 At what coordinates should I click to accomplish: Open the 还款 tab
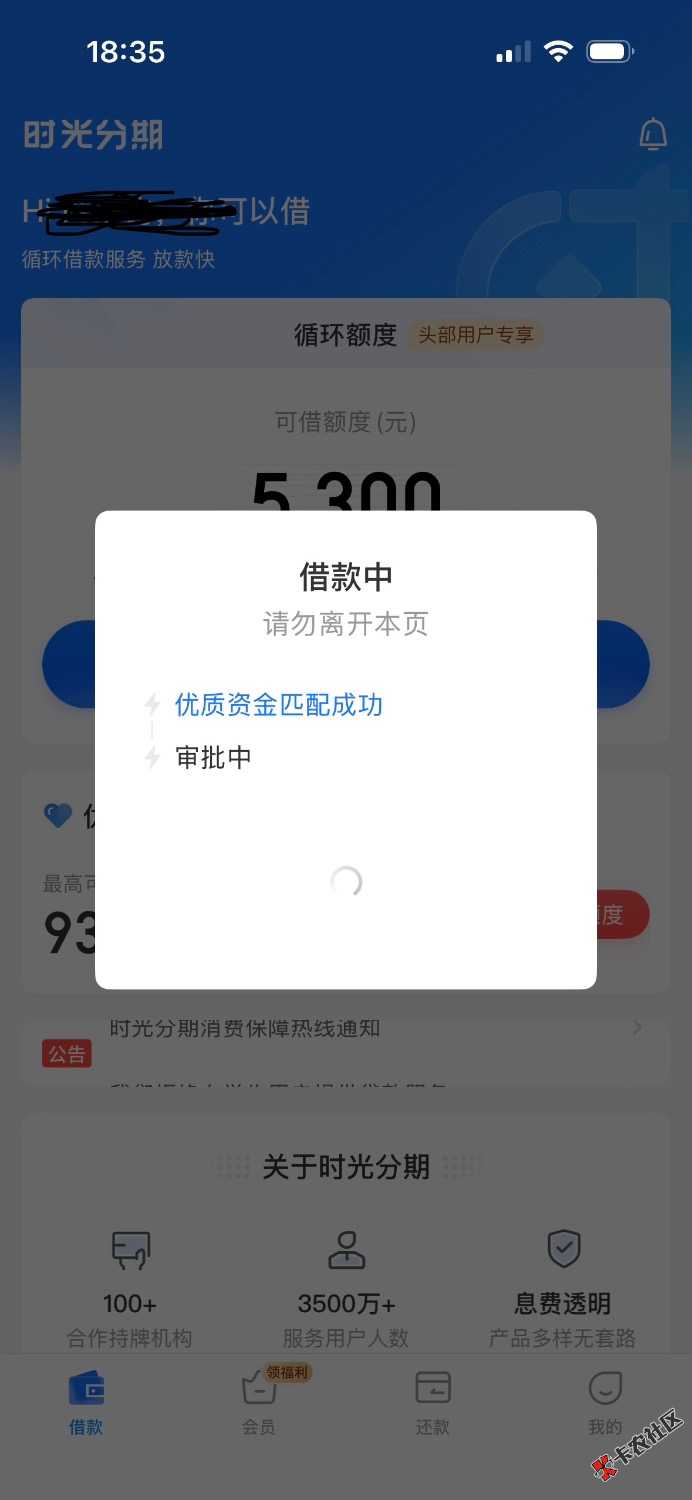click(x=432, y=1402)
